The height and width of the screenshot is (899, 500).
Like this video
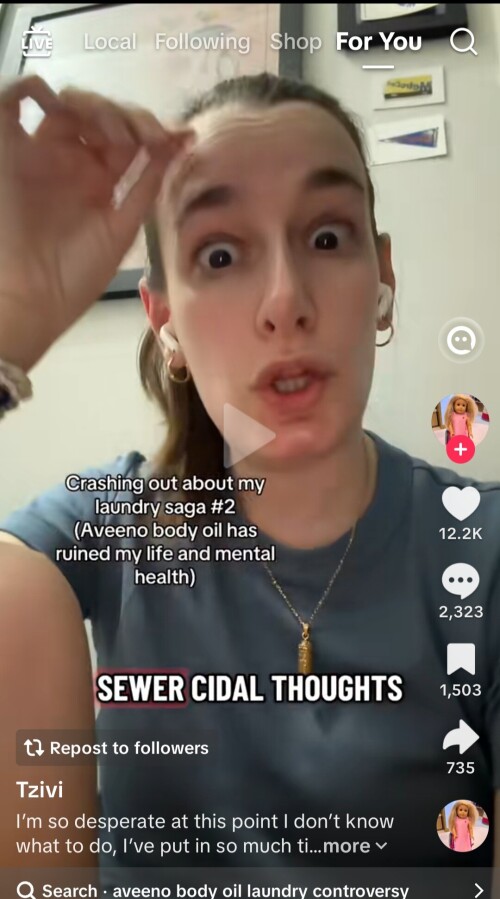point(461,504)
